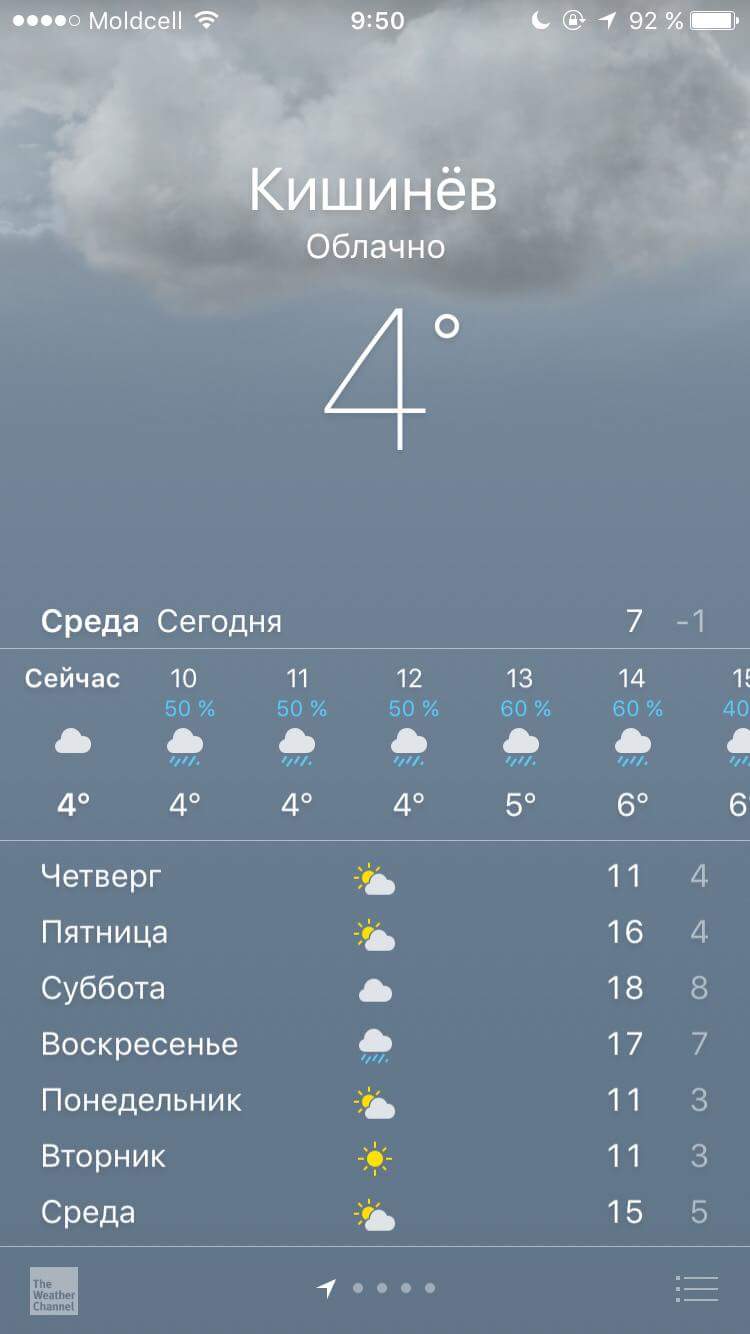The width and height of the screenshot is (750, 1334).
Task: Open the city list icon
Action: [696, 1288]
